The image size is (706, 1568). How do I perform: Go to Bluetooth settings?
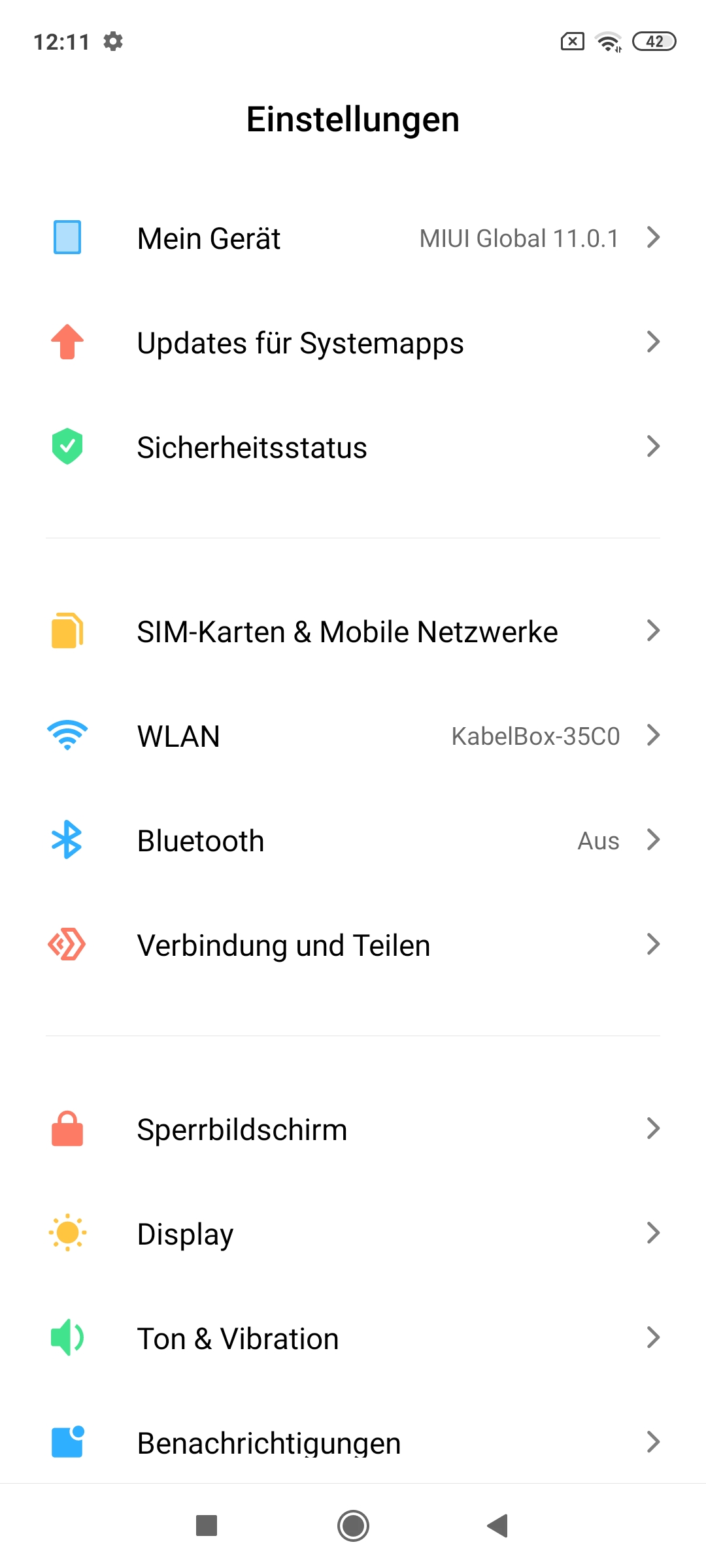(353, 840)
